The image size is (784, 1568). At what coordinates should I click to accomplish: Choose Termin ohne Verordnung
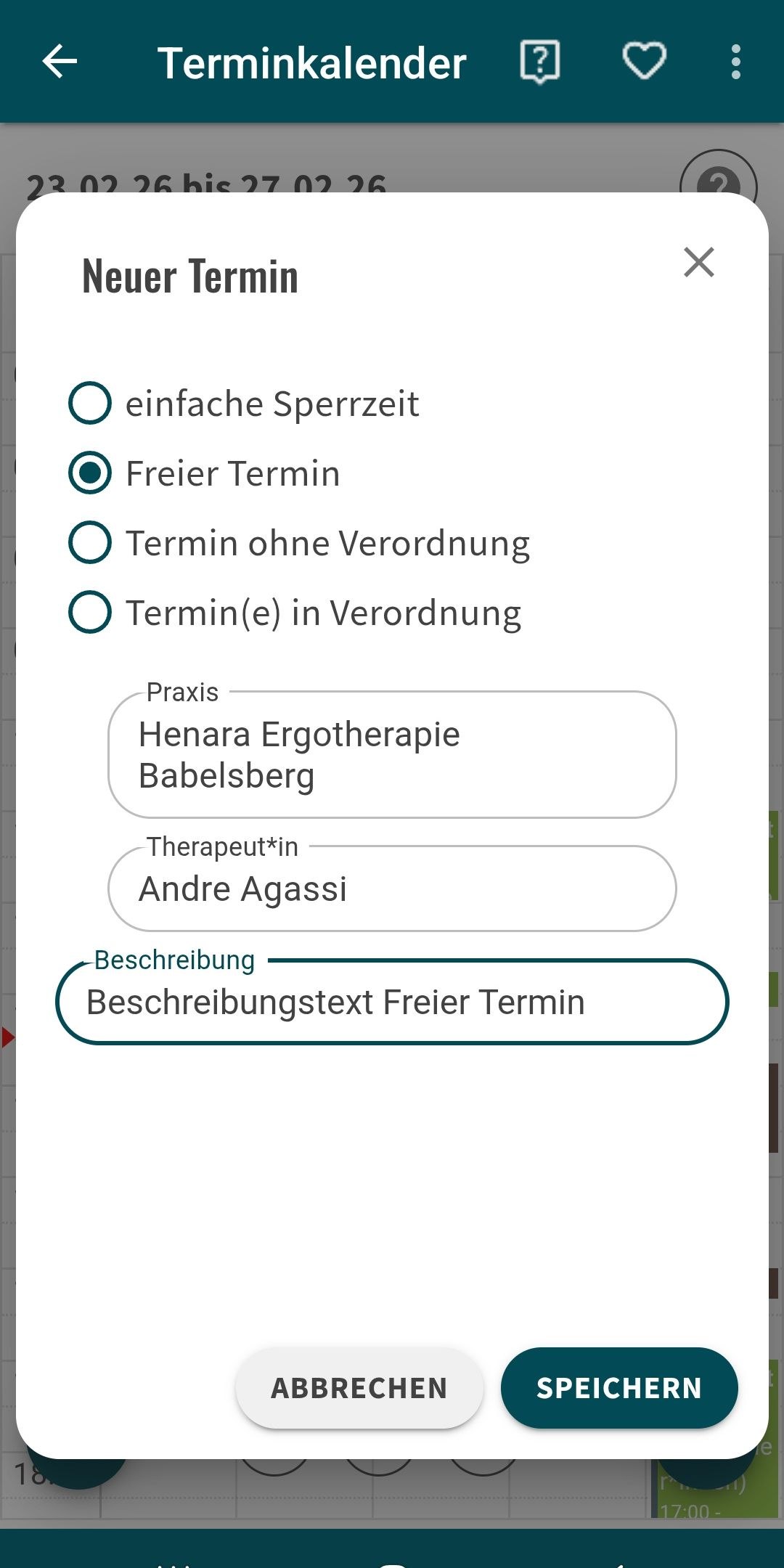click(x=90, y=542)
